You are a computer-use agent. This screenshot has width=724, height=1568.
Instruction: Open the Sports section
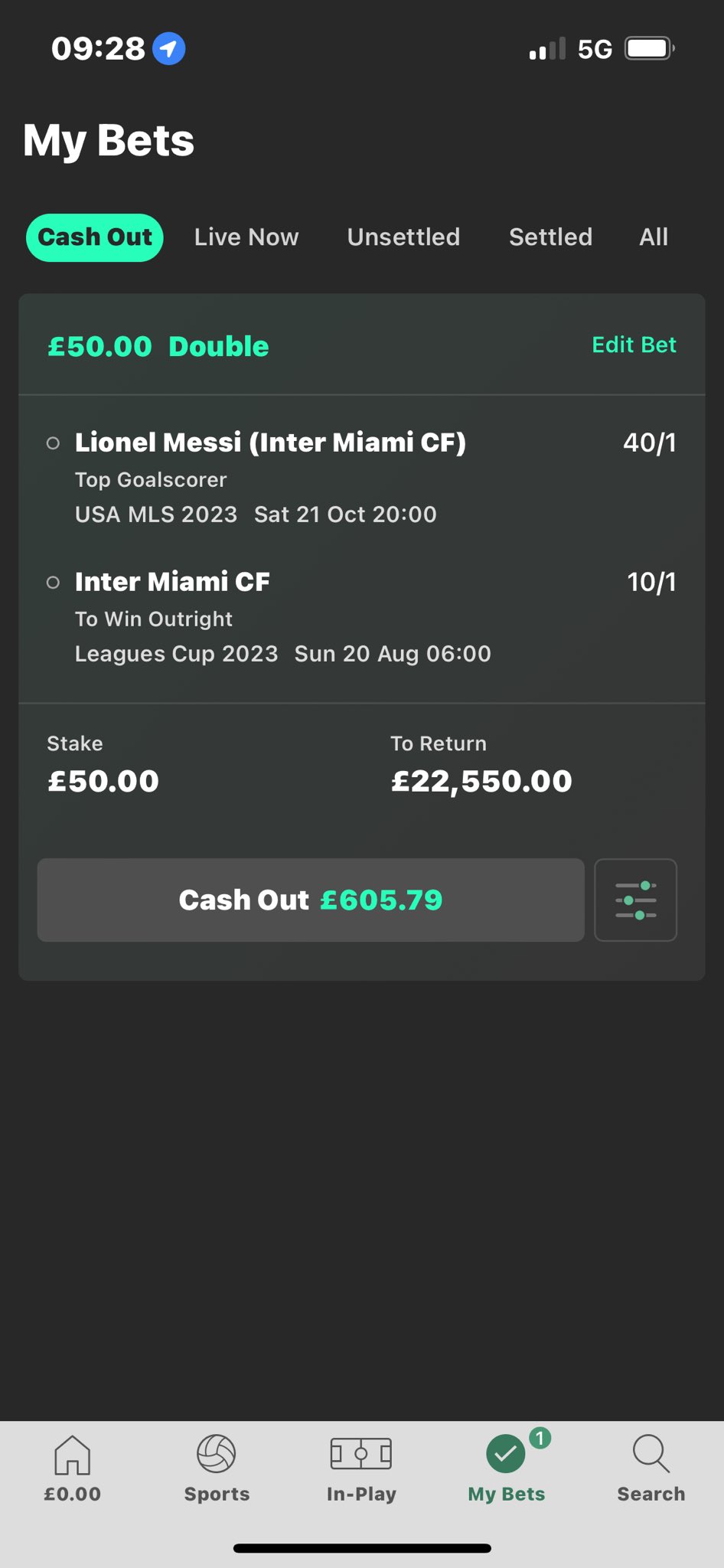pos(217,1468)
